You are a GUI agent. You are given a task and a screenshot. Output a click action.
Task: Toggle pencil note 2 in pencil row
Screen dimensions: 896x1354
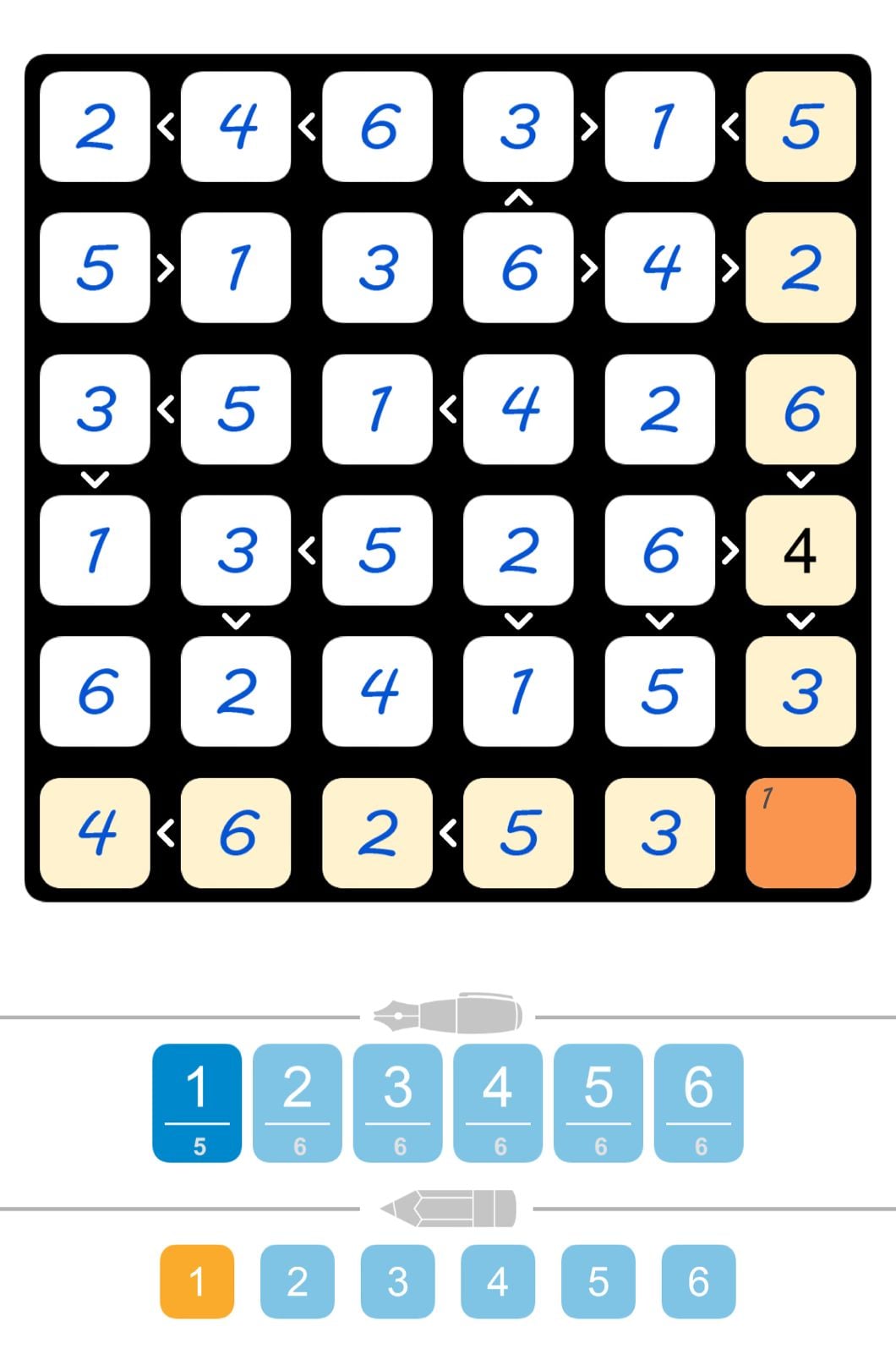click(298, 1282)
